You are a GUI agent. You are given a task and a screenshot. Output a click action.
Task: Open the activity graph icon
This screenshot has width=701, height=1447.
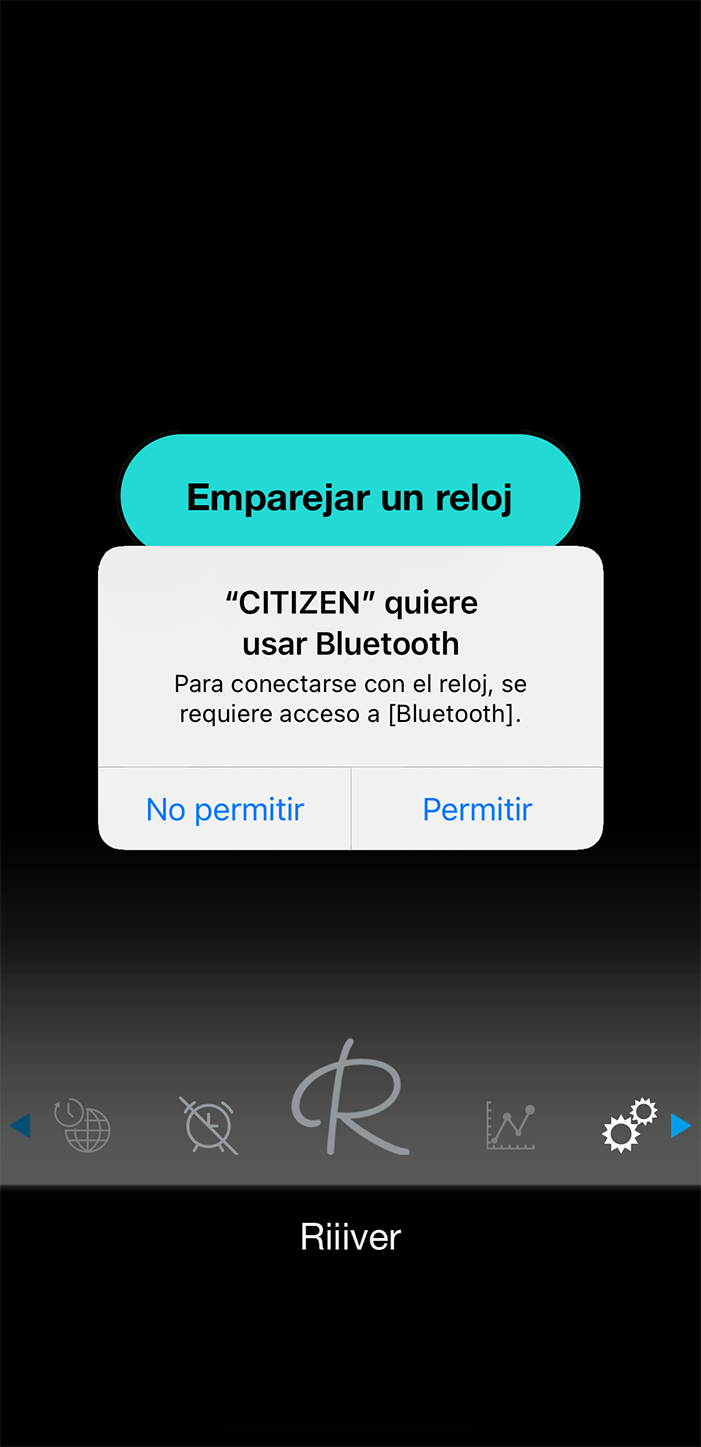click(511, 1125)
